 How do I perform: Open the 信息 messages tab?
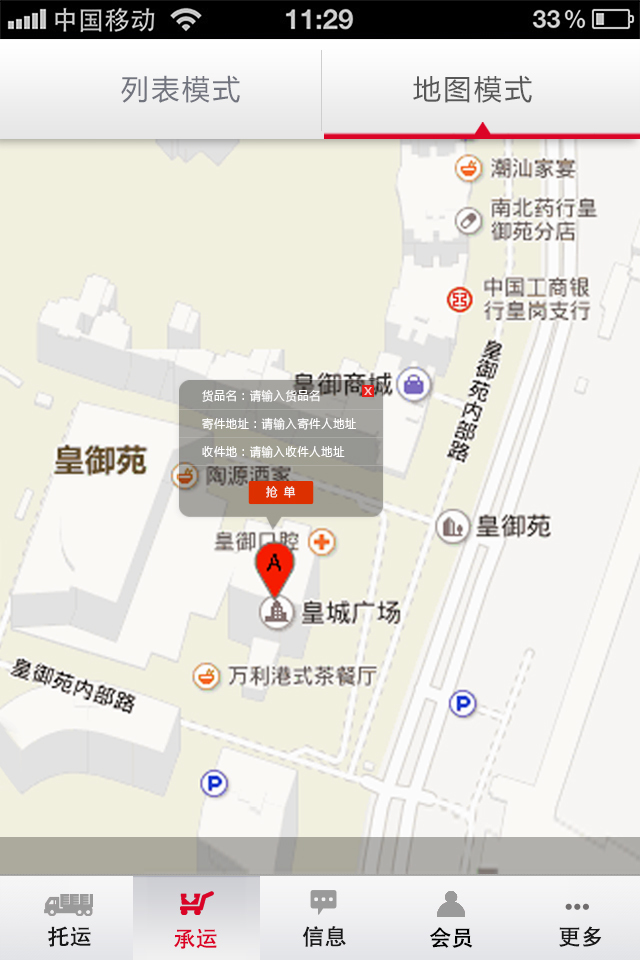324,919
